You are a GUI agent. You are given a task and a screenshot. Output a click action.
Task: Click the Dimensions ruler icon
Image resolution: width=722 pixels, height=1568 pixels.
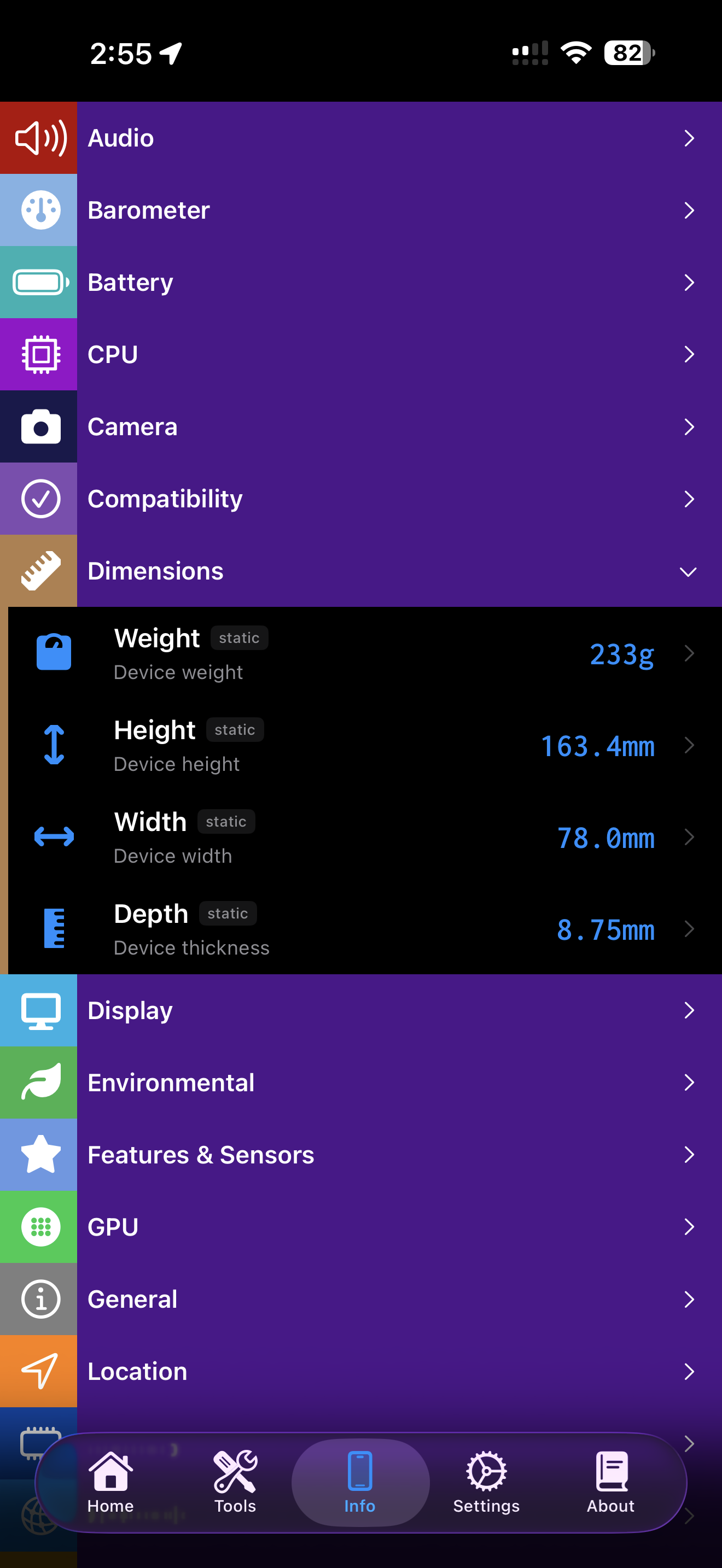coord(39,571)
